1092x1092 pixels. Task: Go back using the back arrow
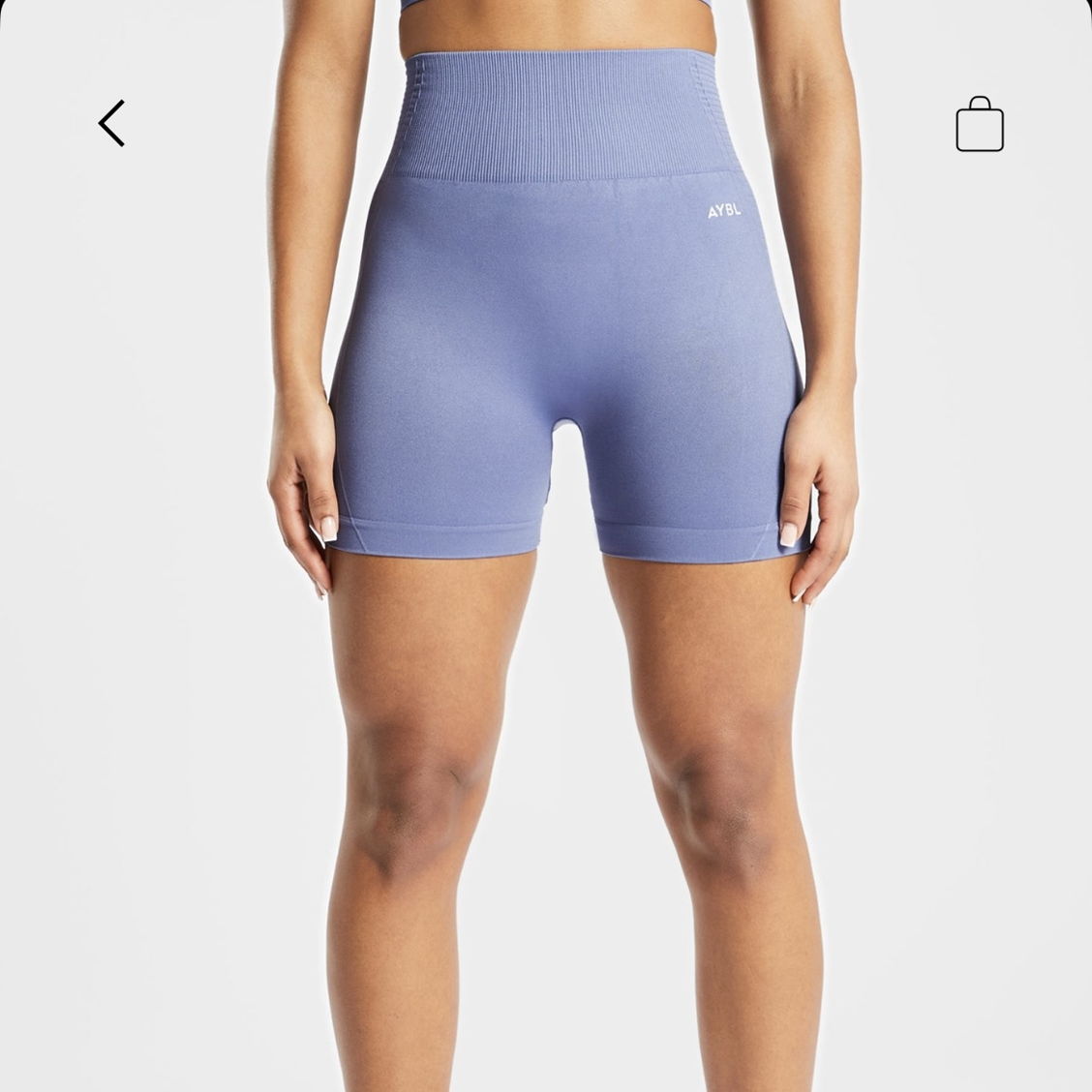point(112,124)
